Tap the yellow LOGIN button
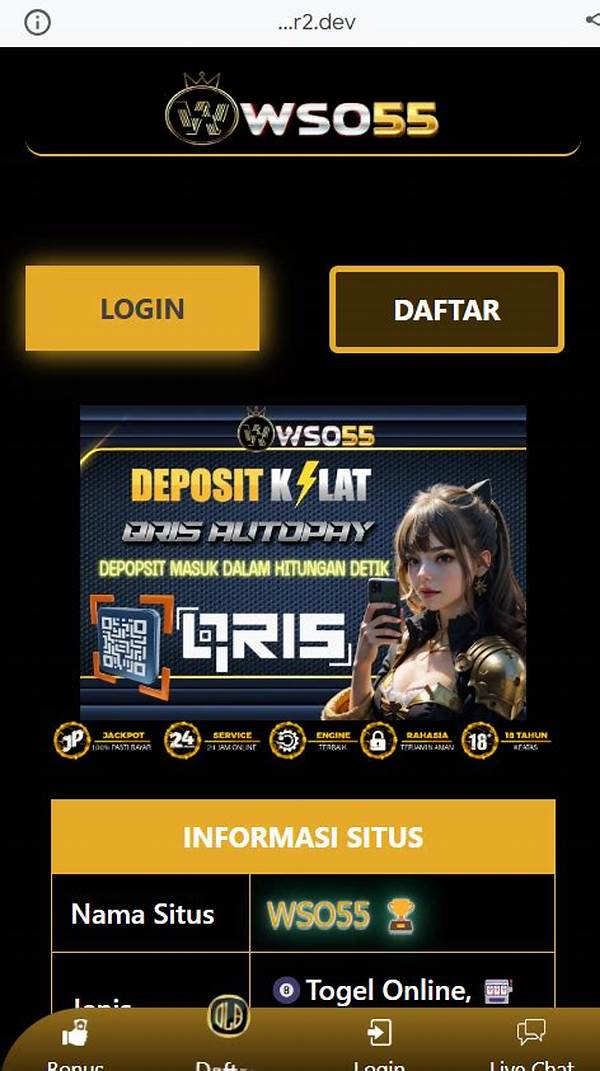Image resolution: width=600 pixels, height=1071 pixels. click(142, 308)
